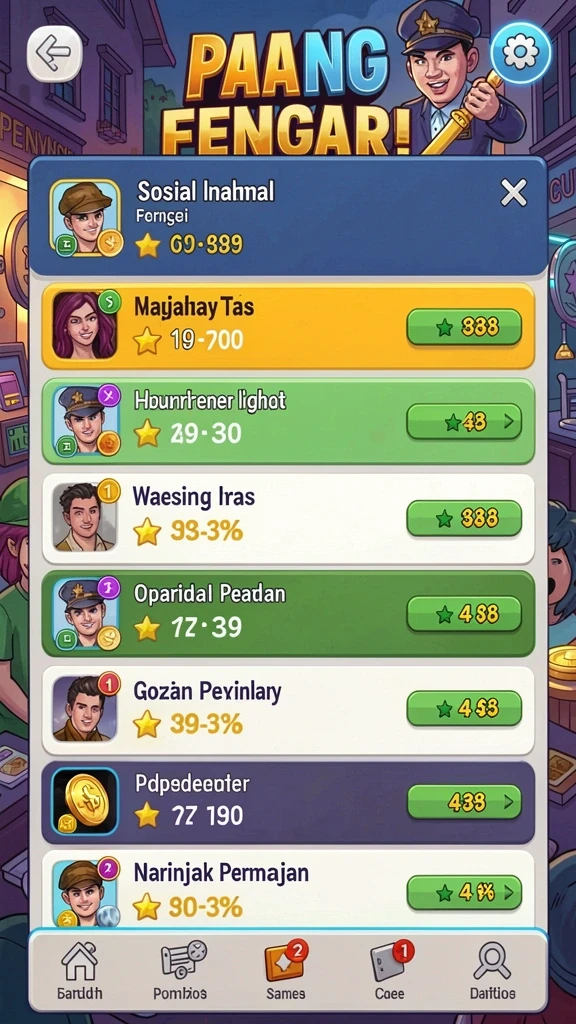Switch to the Pomtios tab
This screenshot has width=576, height=1024.
[x=179, y=969]
